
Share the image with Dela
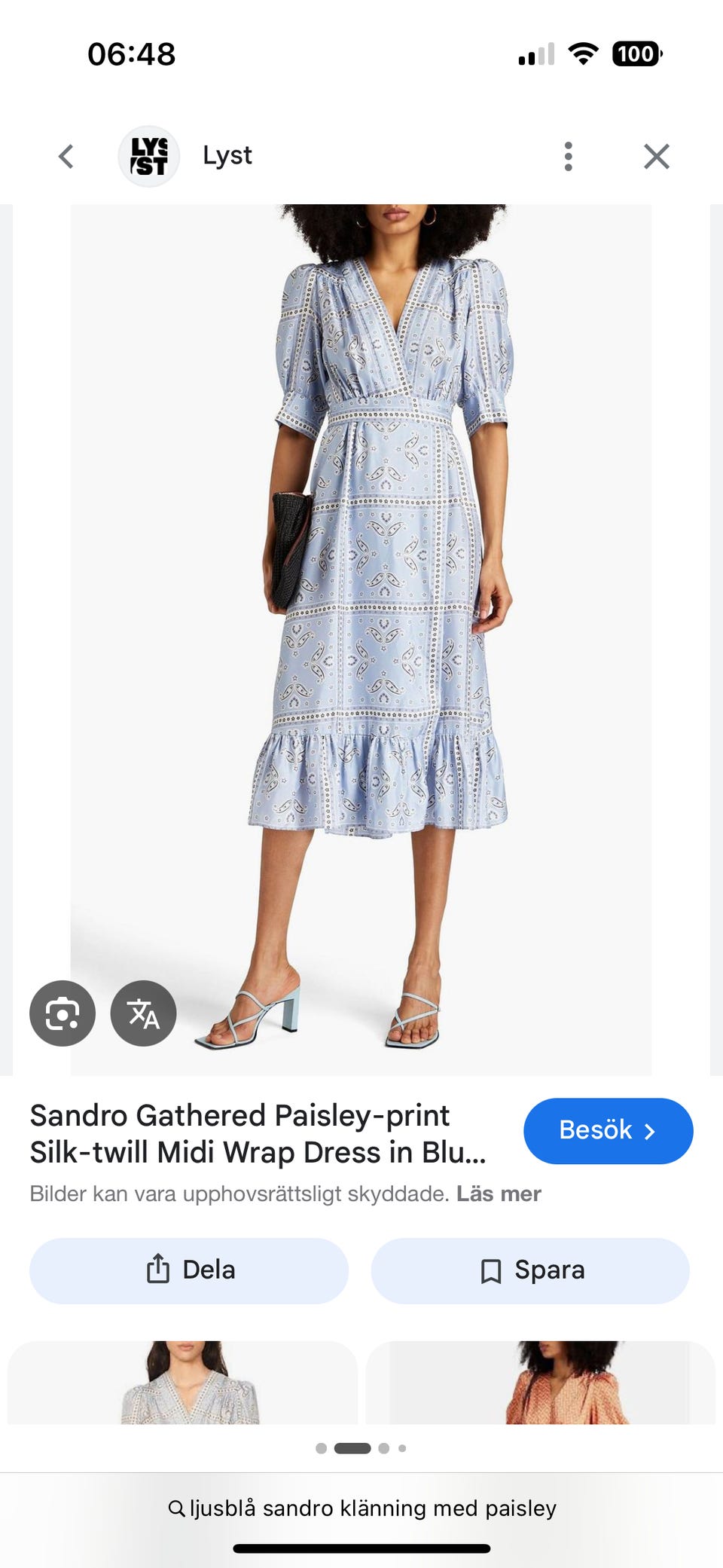[x=189, y=1270]
